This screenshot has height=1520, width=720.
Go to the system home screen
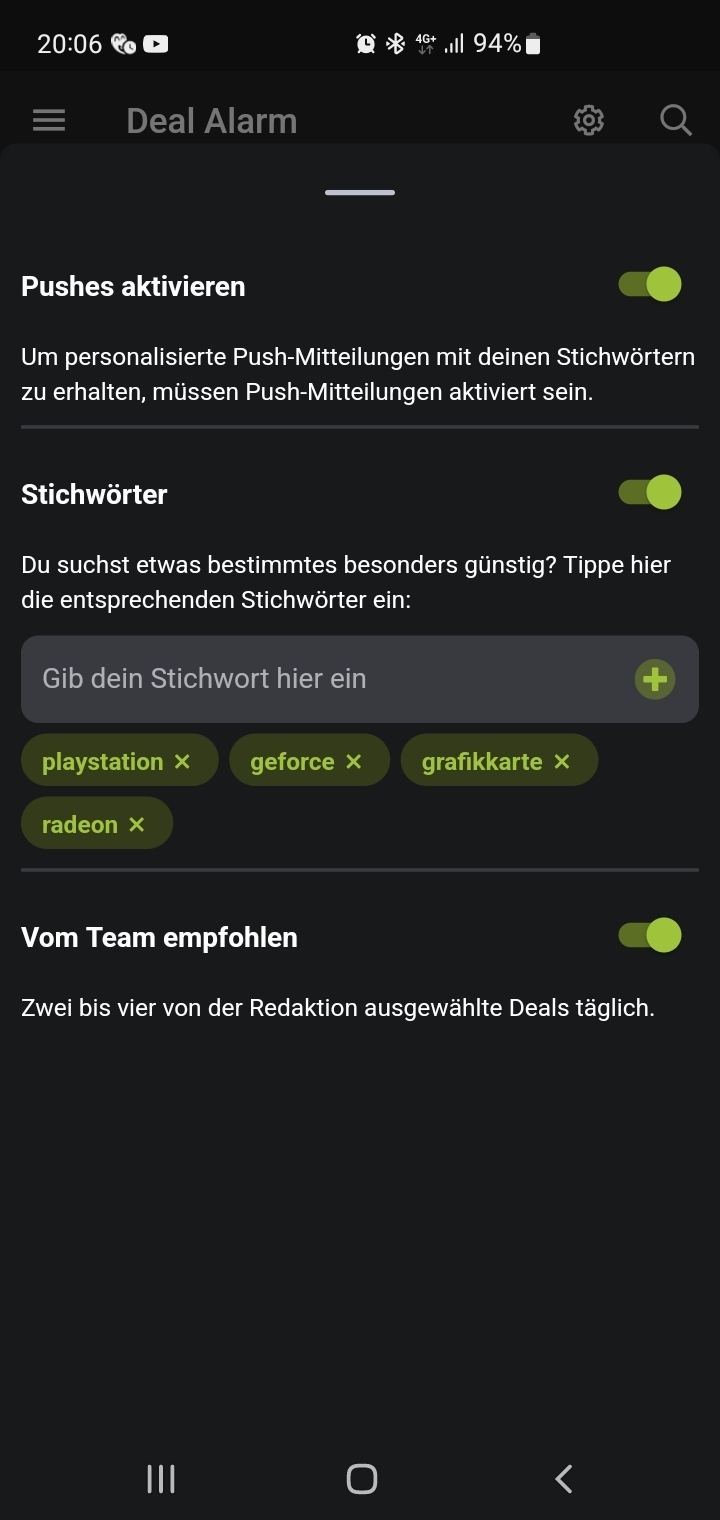tap(361, 1479)
